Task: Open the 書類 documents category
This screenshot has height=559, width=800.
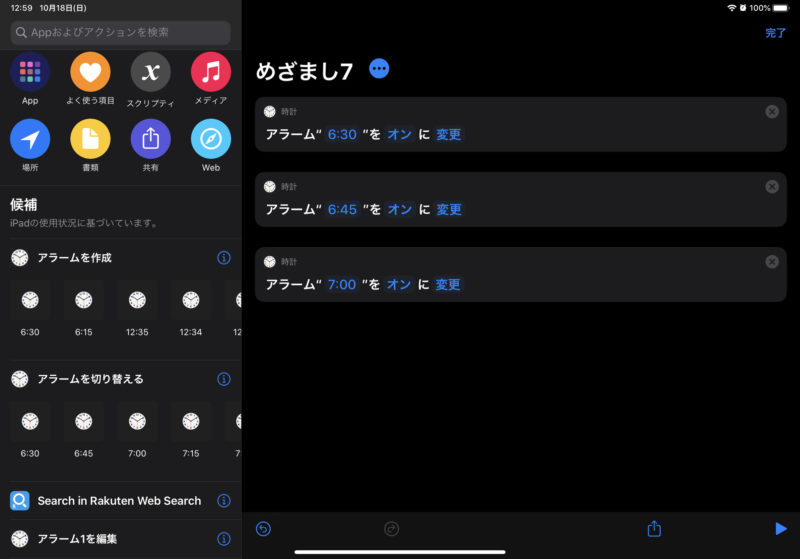Action: coord(90,139)
